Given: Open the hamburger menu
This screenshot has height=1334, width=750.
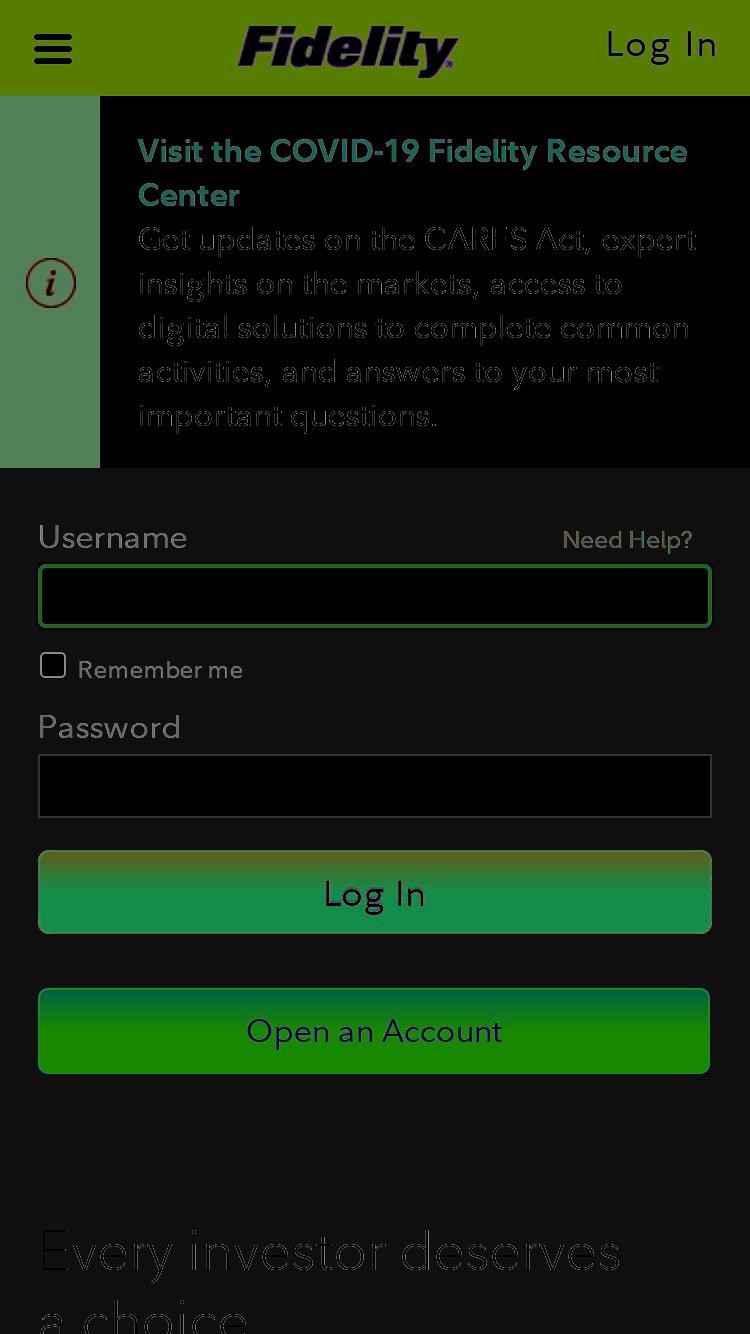Looking at the screenshot, I should (53, 48).
